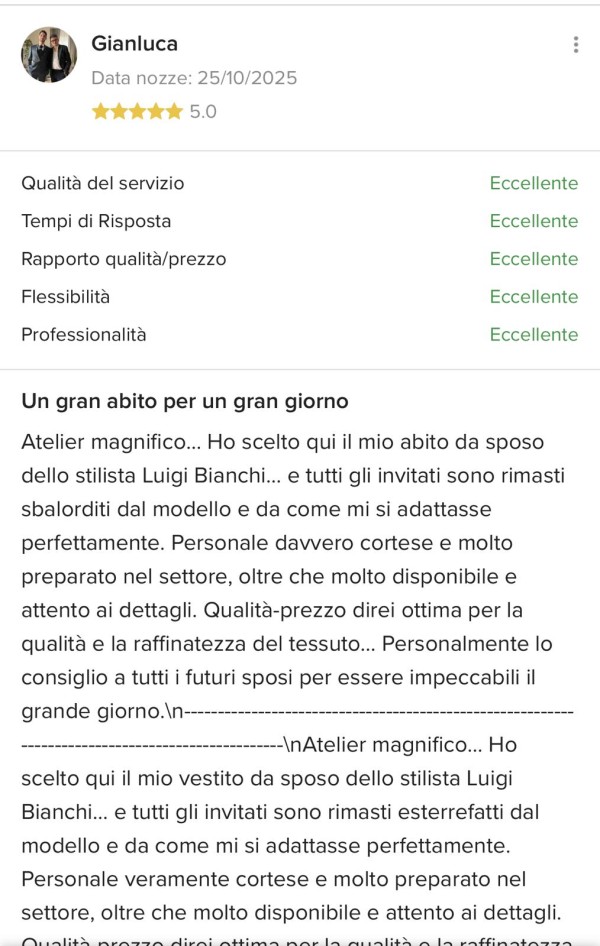Image resolution: width=600 pixels, height=946 pixels.
Task: Open the overflow menu on Gianluca's review
Action: tap(575, 45)
